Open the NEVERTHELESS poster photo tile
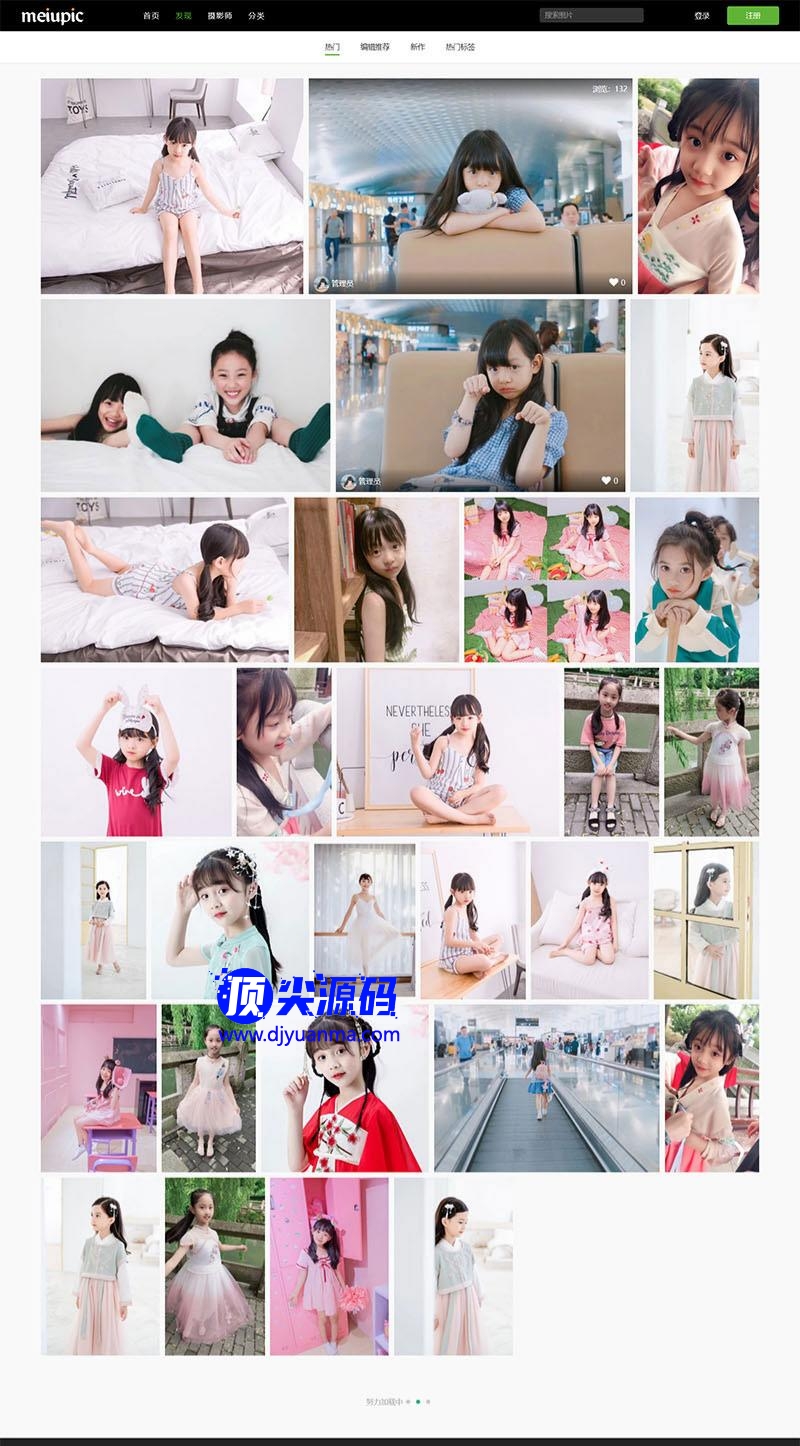Screen dimensions: 800x1446 click(x=447, y=752)
